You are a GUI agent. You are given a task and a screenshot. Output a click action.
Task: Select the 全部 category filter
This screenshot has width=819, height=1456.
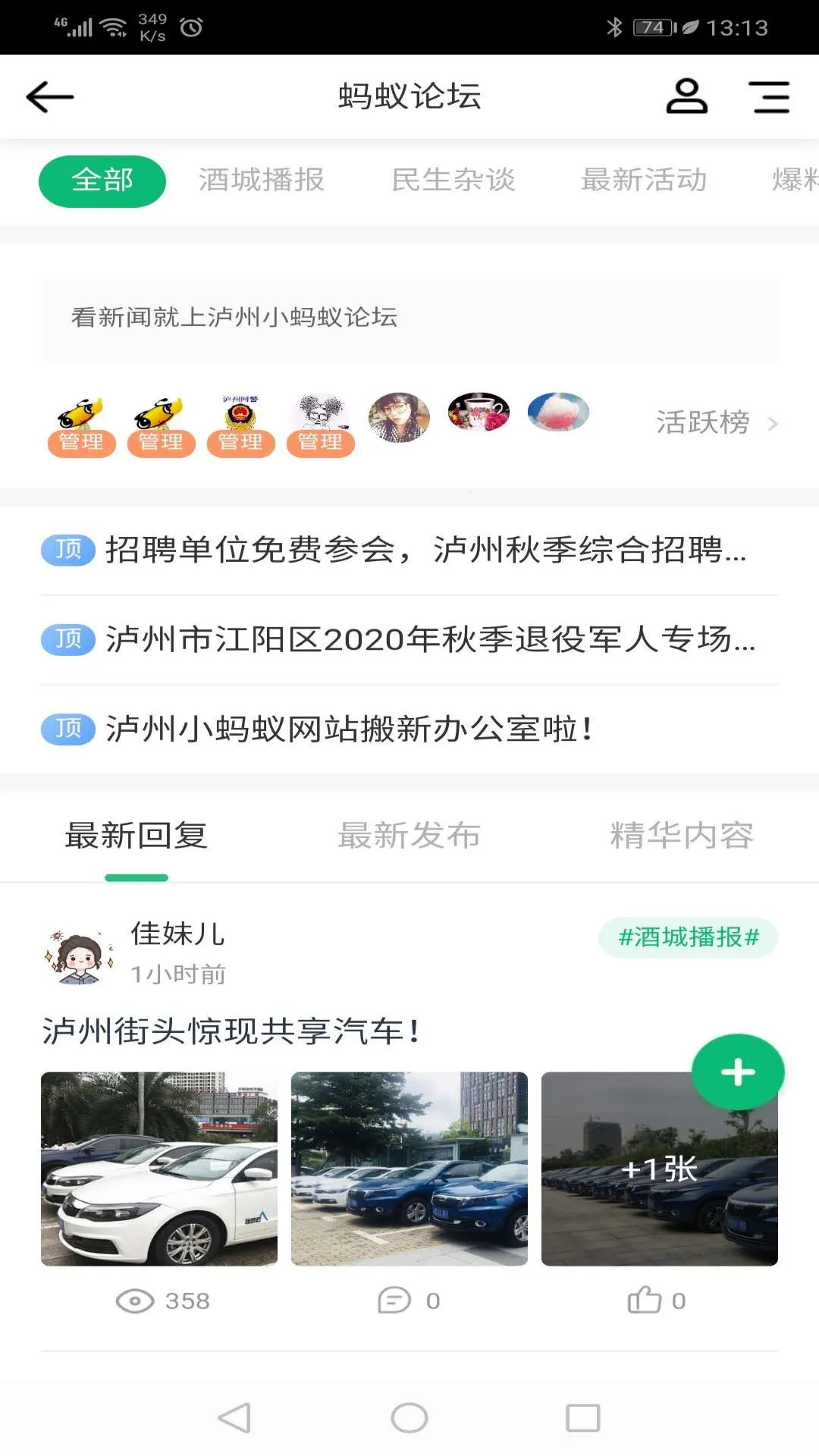point(102,180)
